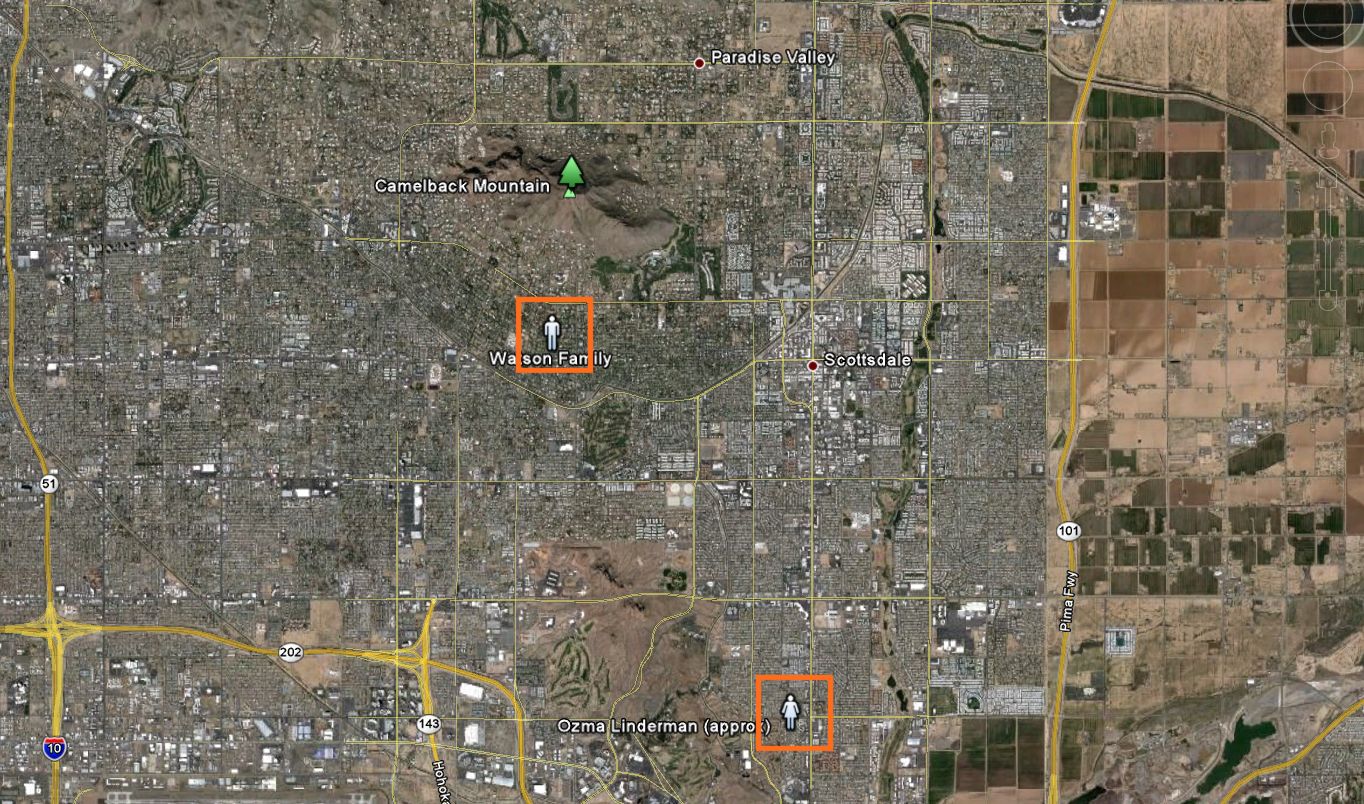Open the Watson Family placemark
This screenshot has width=1364, height=804.
click(552, 331)
